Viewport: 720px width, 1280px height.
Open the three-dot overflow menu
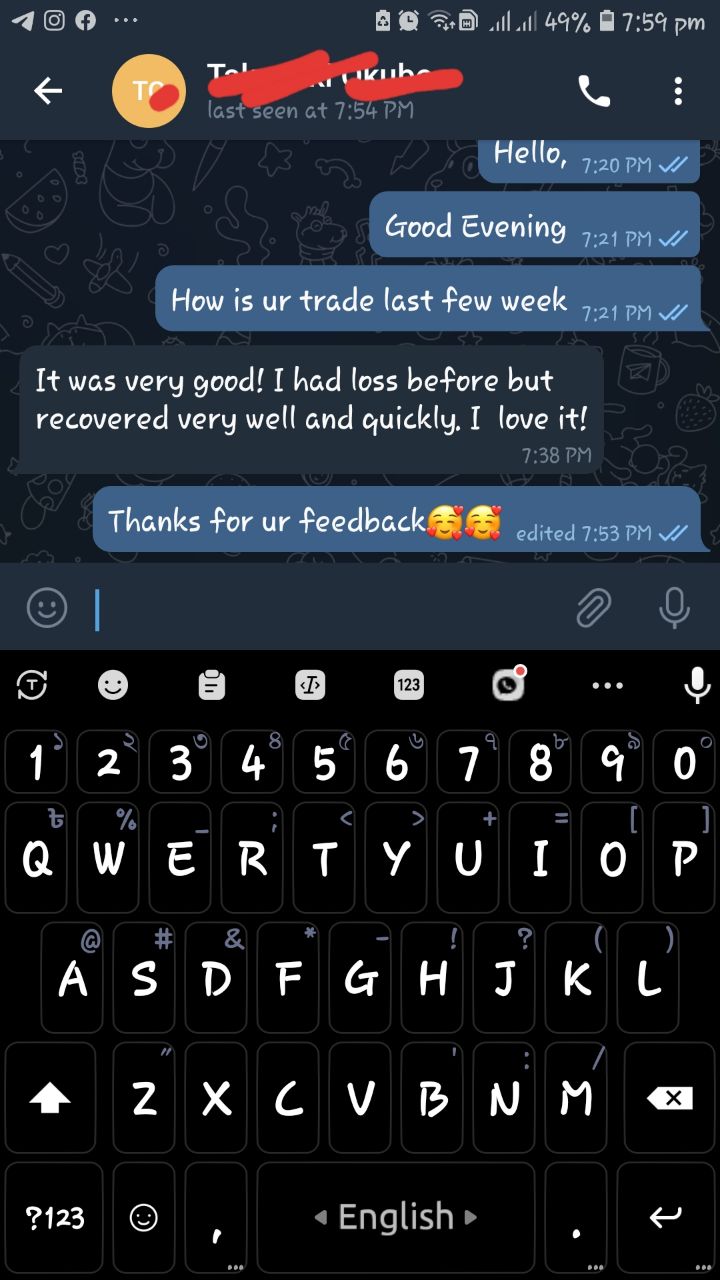[678, 92]
